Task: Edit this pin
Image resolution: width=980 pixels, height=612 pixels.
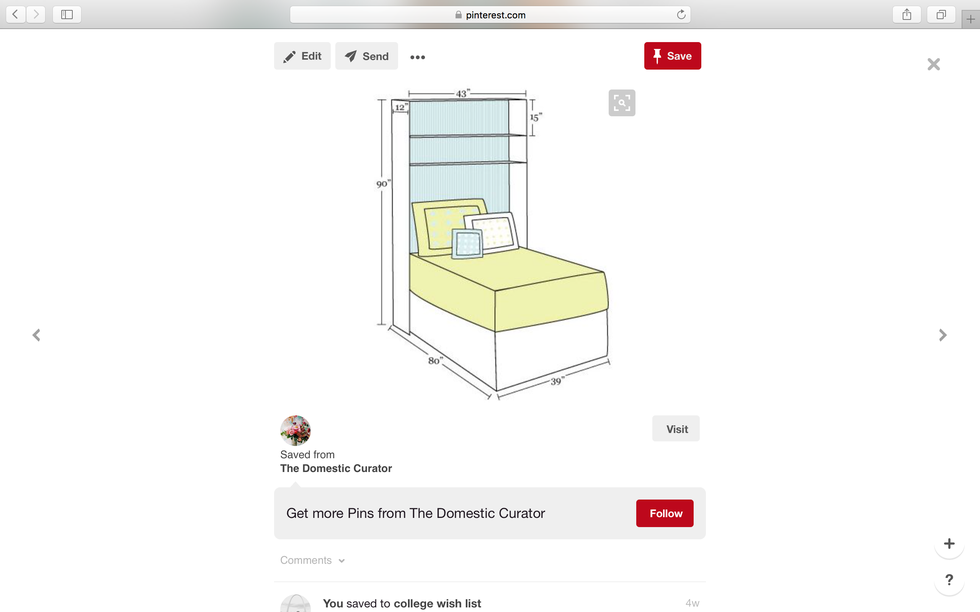Action: click(x=302, y=56)
